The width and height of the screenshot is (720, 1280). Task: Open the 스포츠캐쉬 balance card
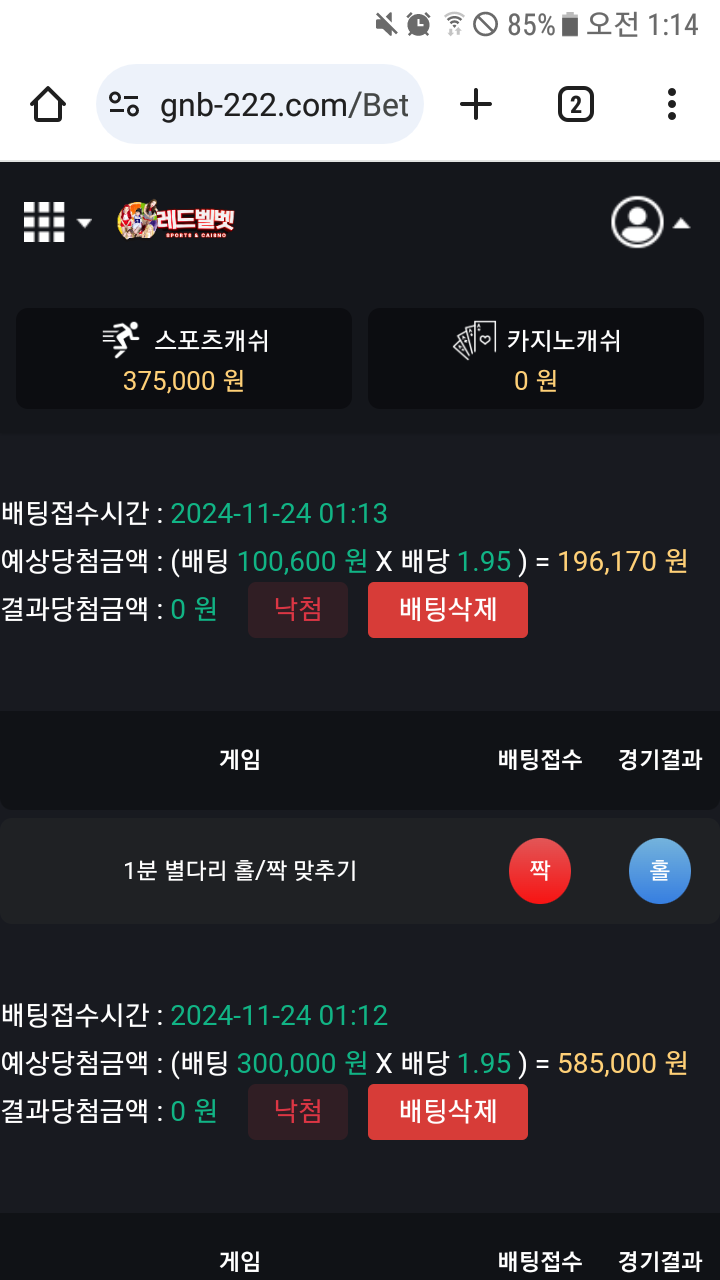click(x=184, y=358)
